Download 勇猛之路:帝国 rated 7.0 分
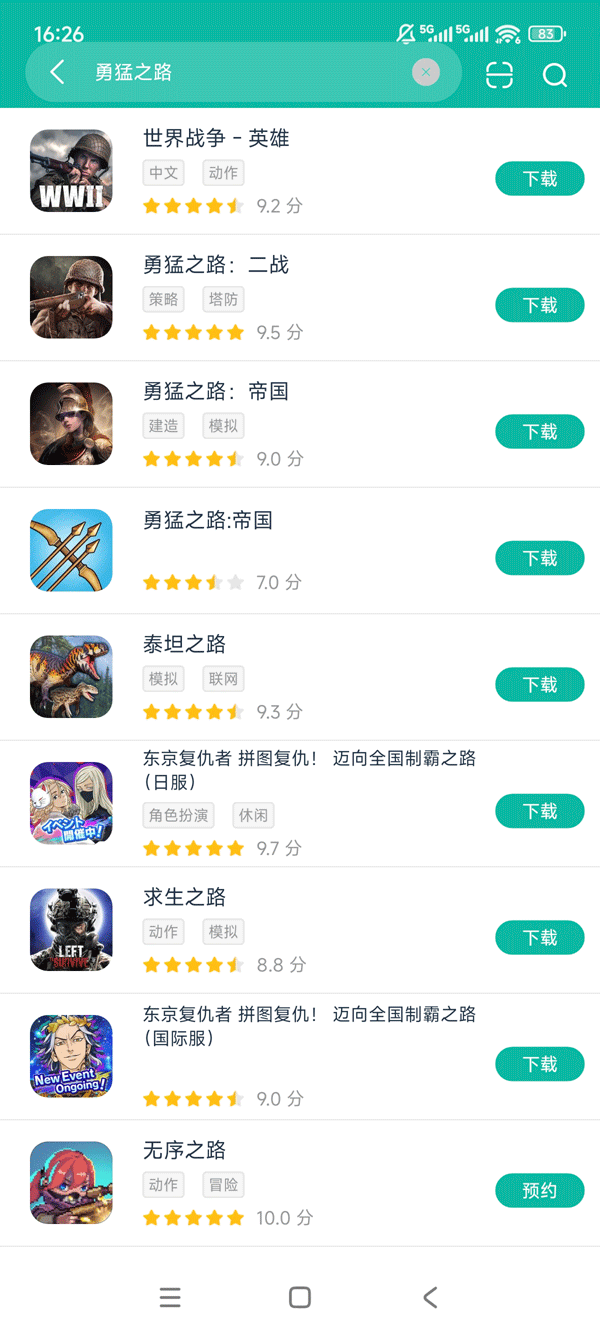600x1335 pixels. pyautogui.click(x=539, y=558)
